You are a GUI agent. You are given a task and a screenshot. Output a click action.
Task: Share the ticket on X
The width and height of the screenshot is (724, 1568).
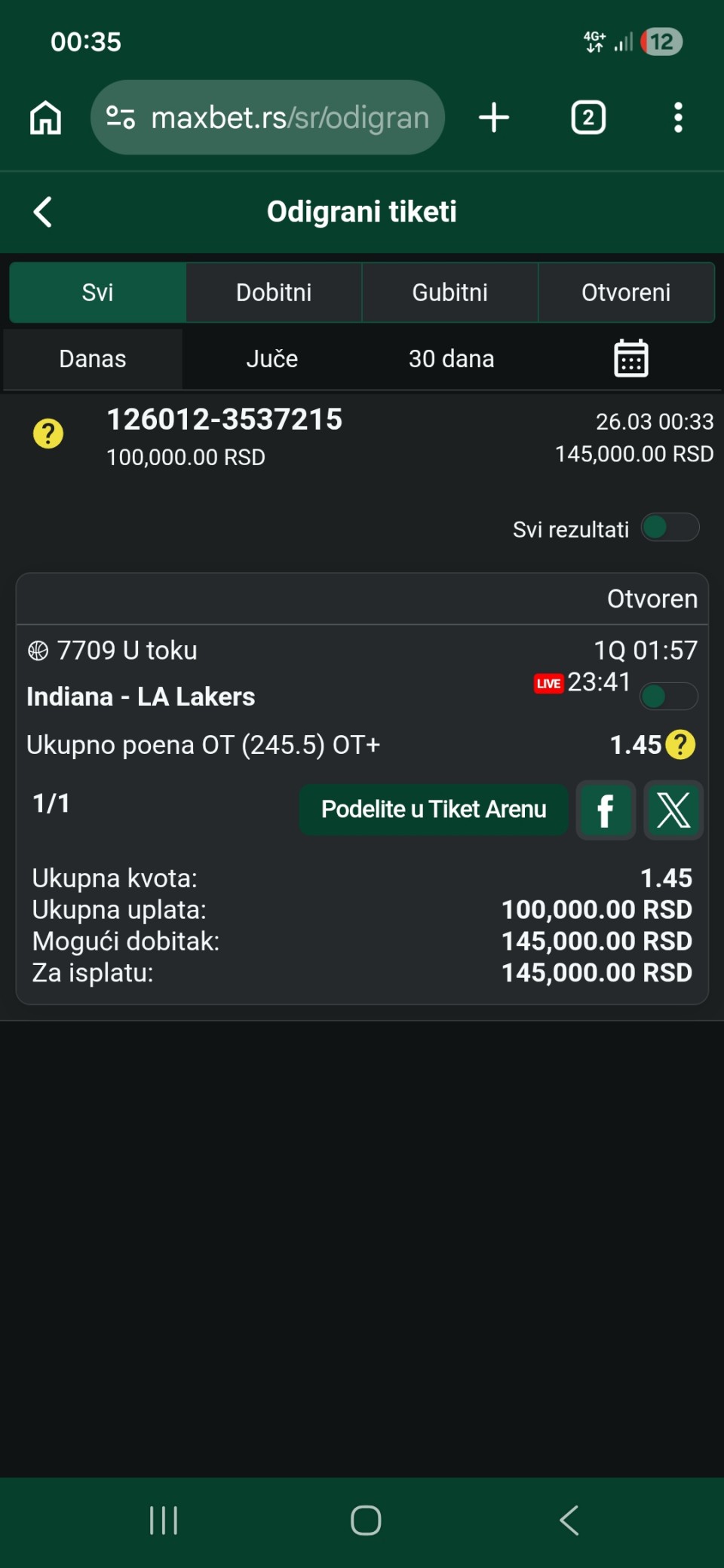tap(673, 810)
